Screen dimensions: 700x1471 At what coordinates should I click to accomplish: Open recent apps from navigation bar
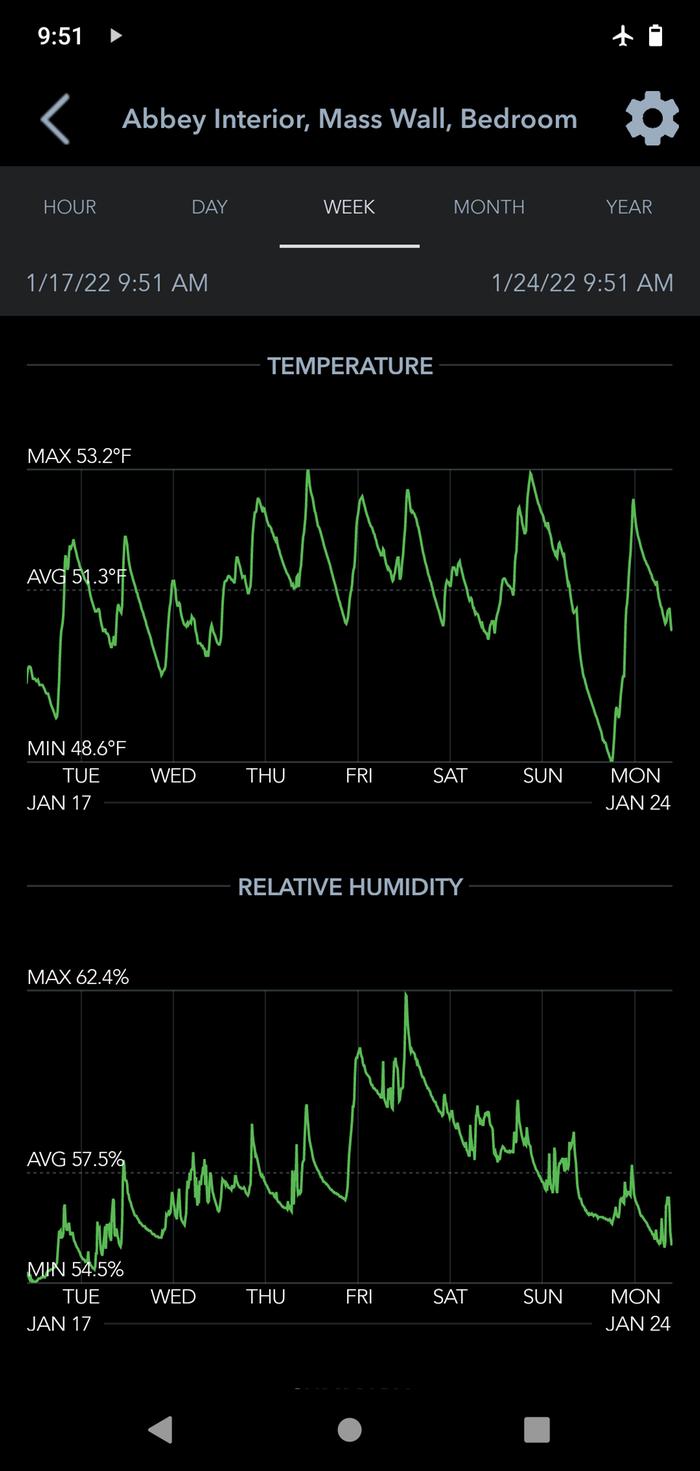[537, 1429]
